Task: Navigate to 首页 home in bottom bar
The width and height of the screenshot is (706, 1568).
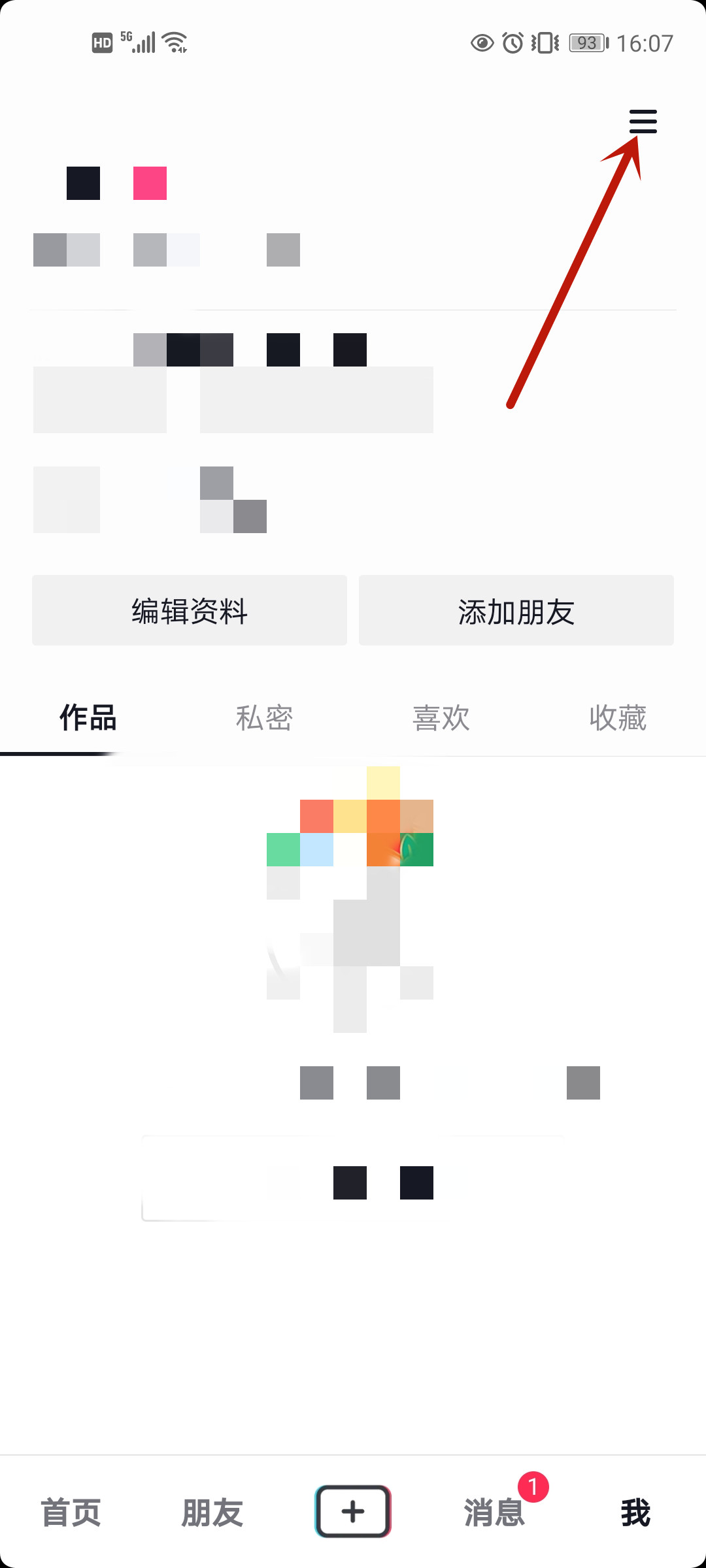Action: click(x=71, y=1511)
